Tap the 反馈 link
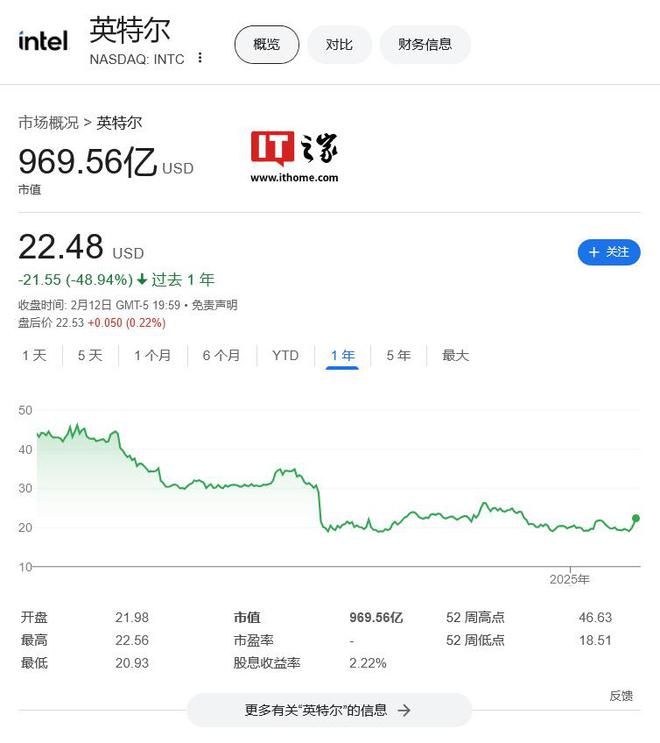Screen dimensions: 660x743 (621, 696)
